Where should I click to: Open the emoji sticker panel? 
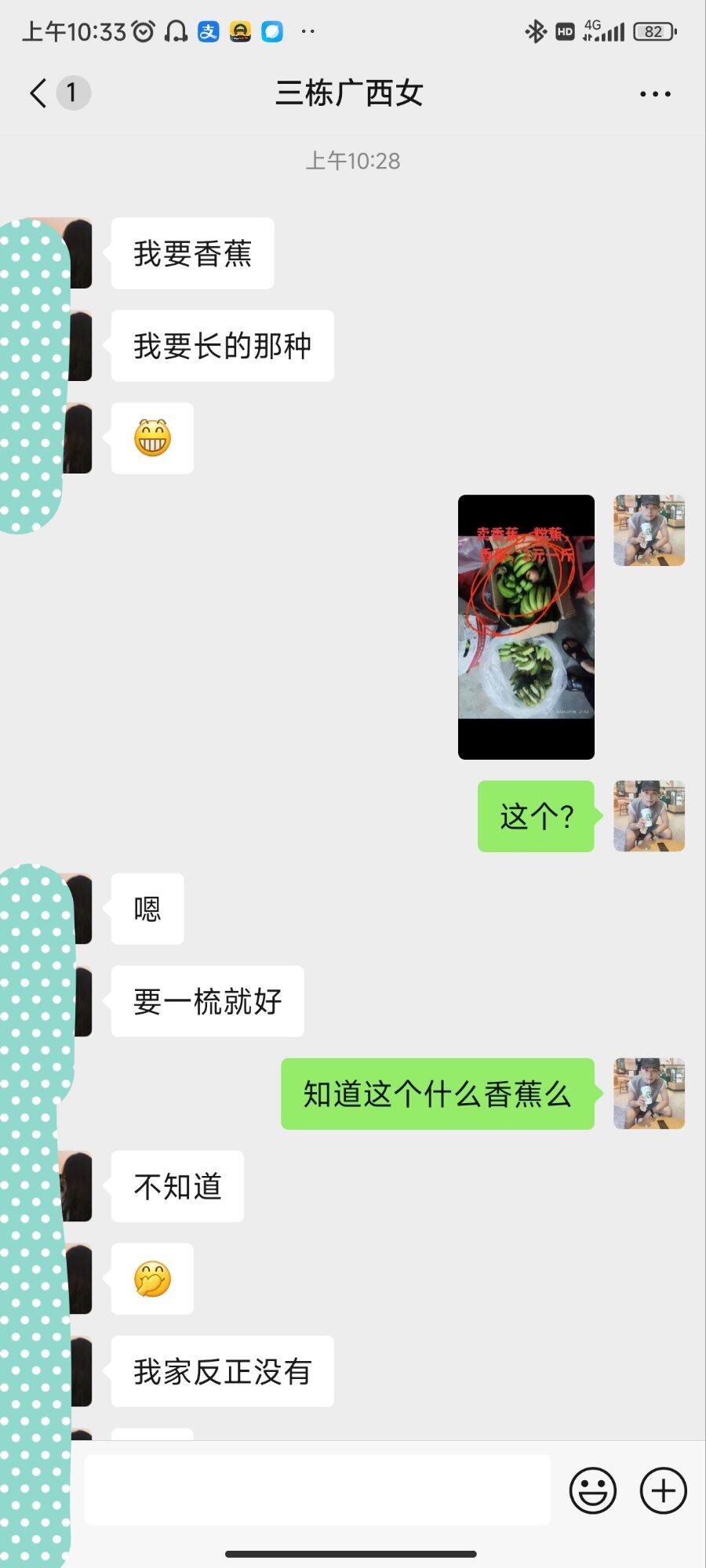tap(592, 1490)
